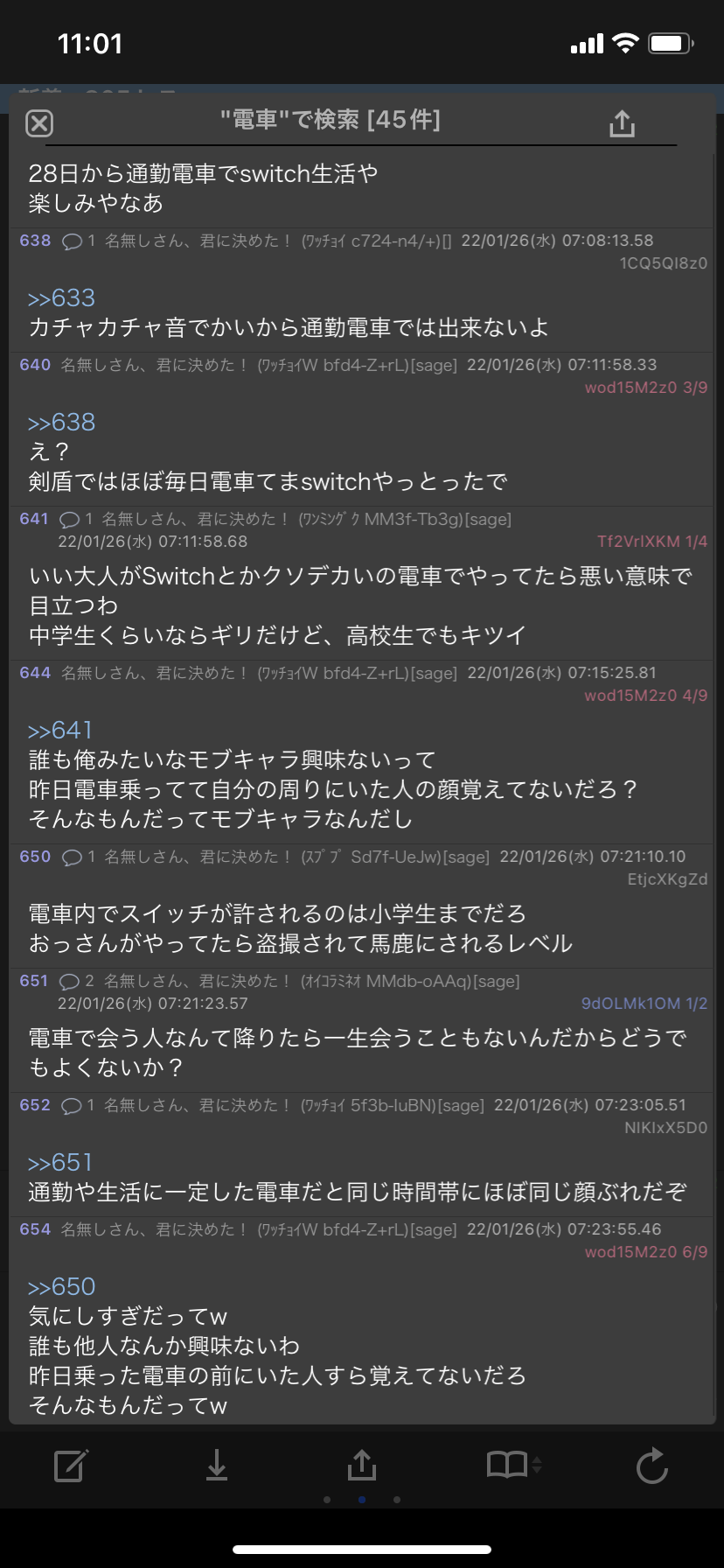Open the anchor link >>633
Image resolution: width=724 pixels, height=1568 pixels.
61,298
